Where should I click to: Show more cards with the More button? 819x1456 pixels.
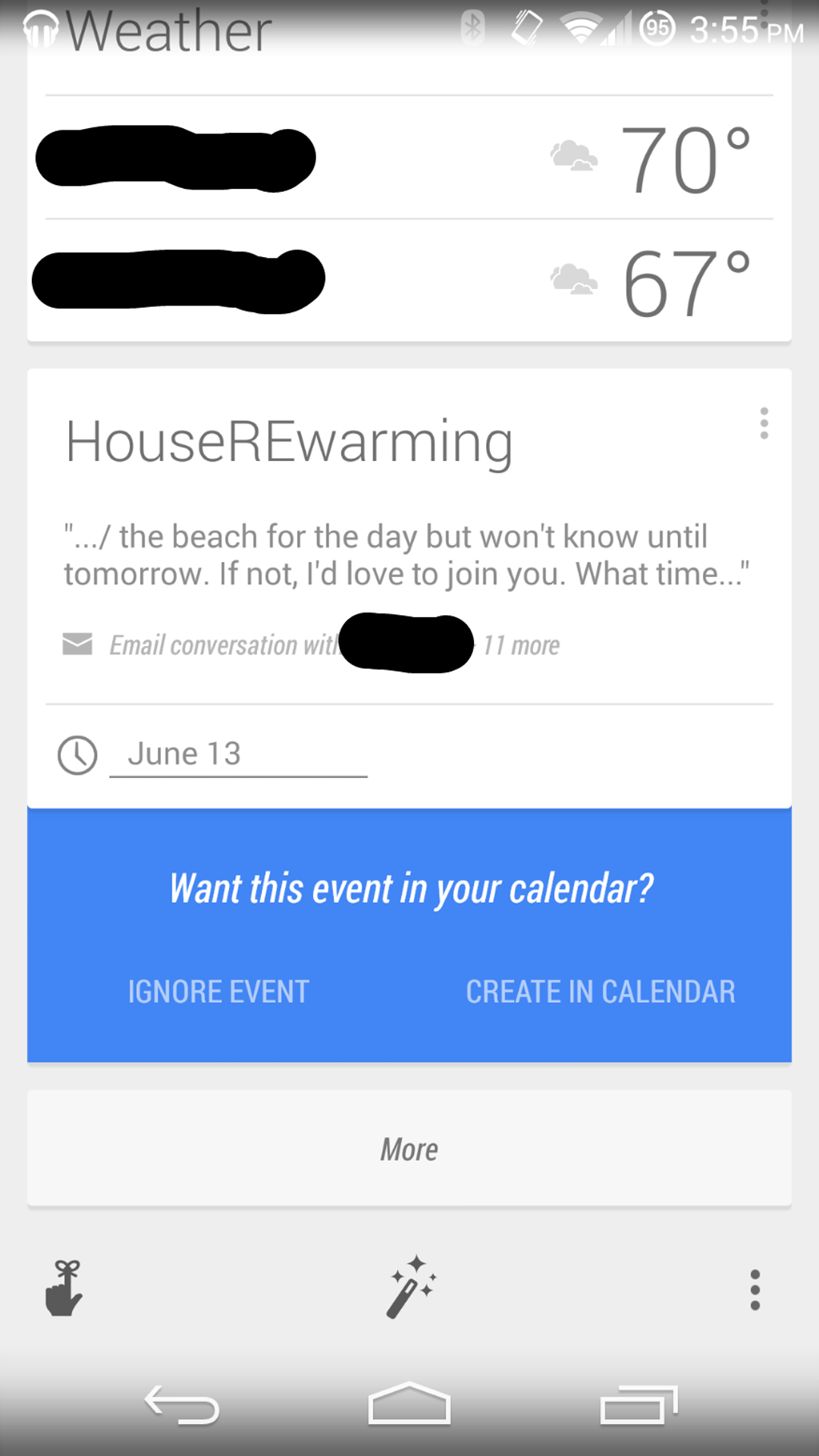pyautogui.click(x=409, y=1149)
